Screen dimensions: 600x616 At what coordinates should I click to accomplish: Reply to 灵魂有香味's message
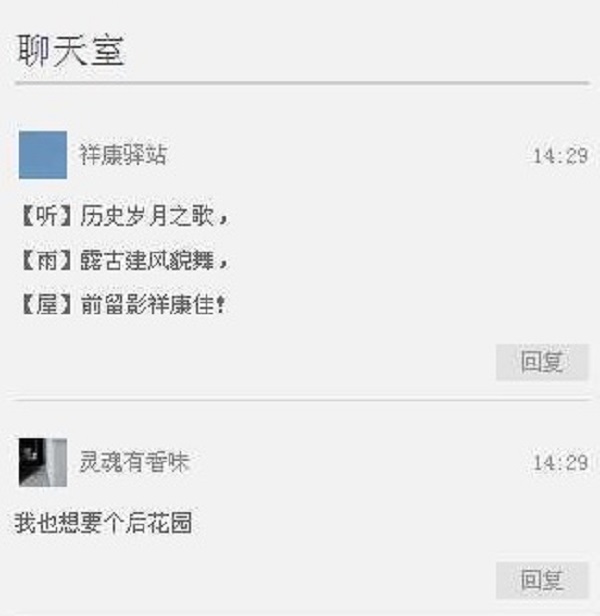coord(542,580)
